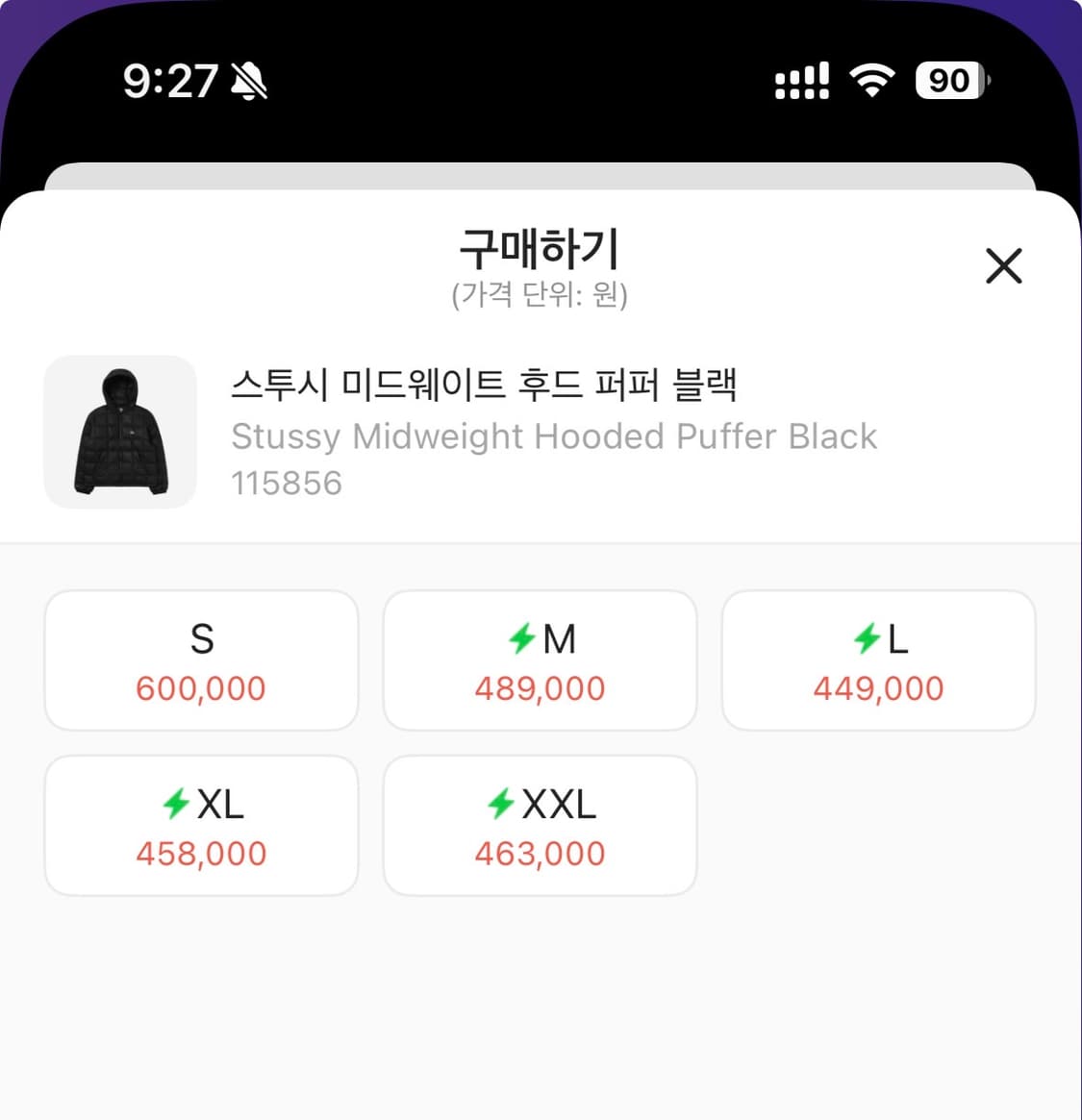Open the Stussy Midweight Hooded Puffer product name
This screenshot has height=1120, width=1082.
(x=554, y=436)
